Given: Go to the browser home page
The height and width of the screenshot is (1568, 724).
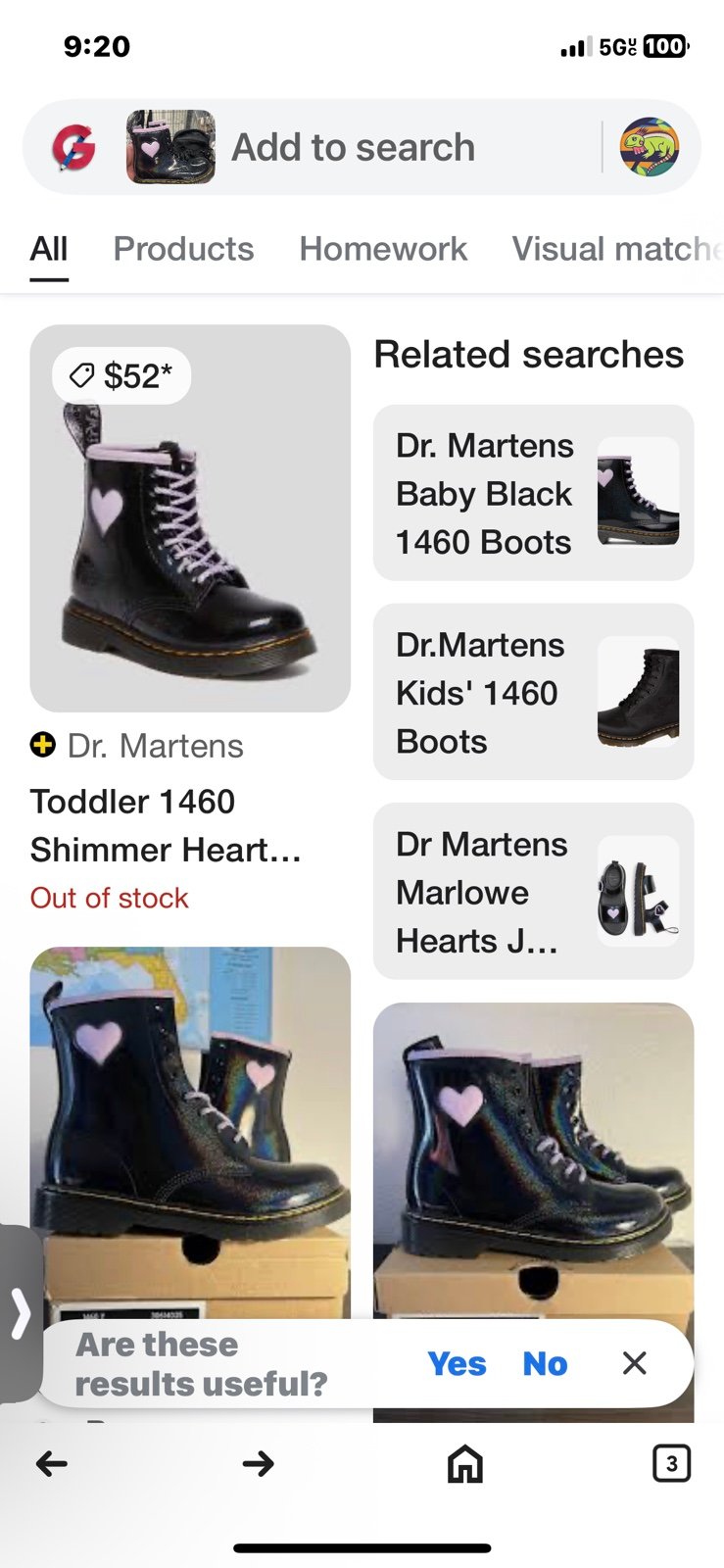Looking at the screenshot, I should point(465,1464).
